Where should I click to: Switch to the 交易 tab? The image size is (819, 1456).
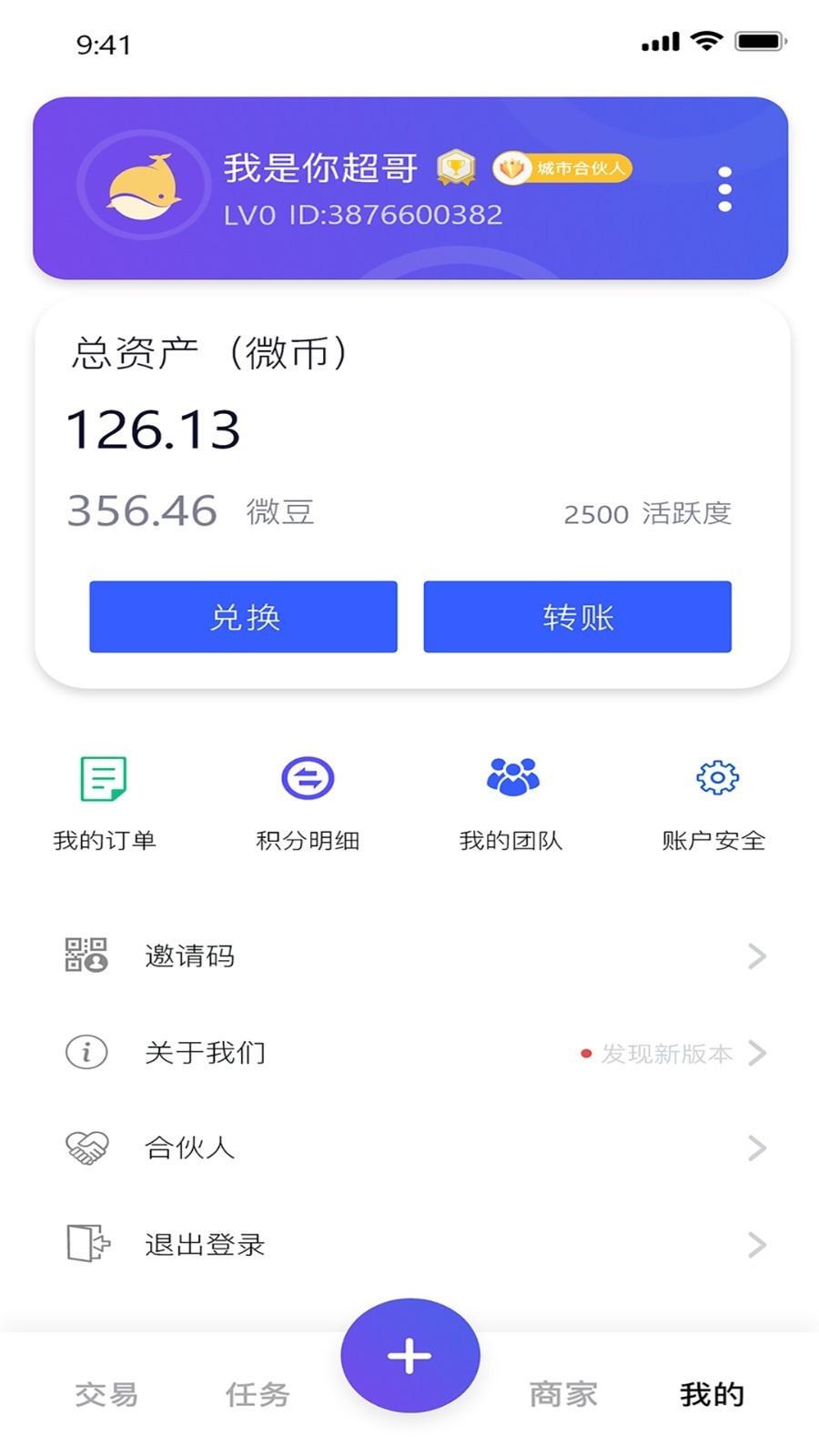106,1392
